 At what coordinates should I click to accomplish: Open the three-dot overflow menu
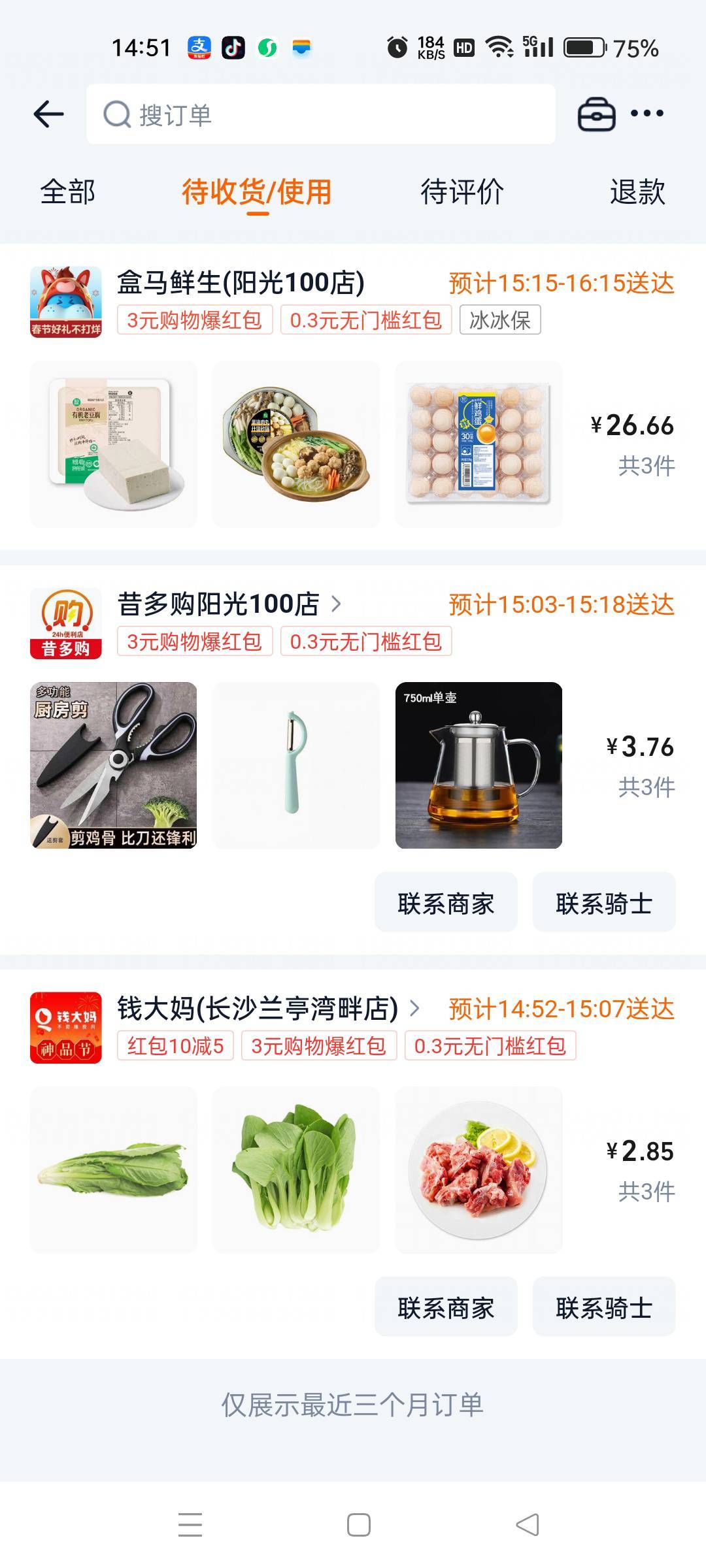647,114
